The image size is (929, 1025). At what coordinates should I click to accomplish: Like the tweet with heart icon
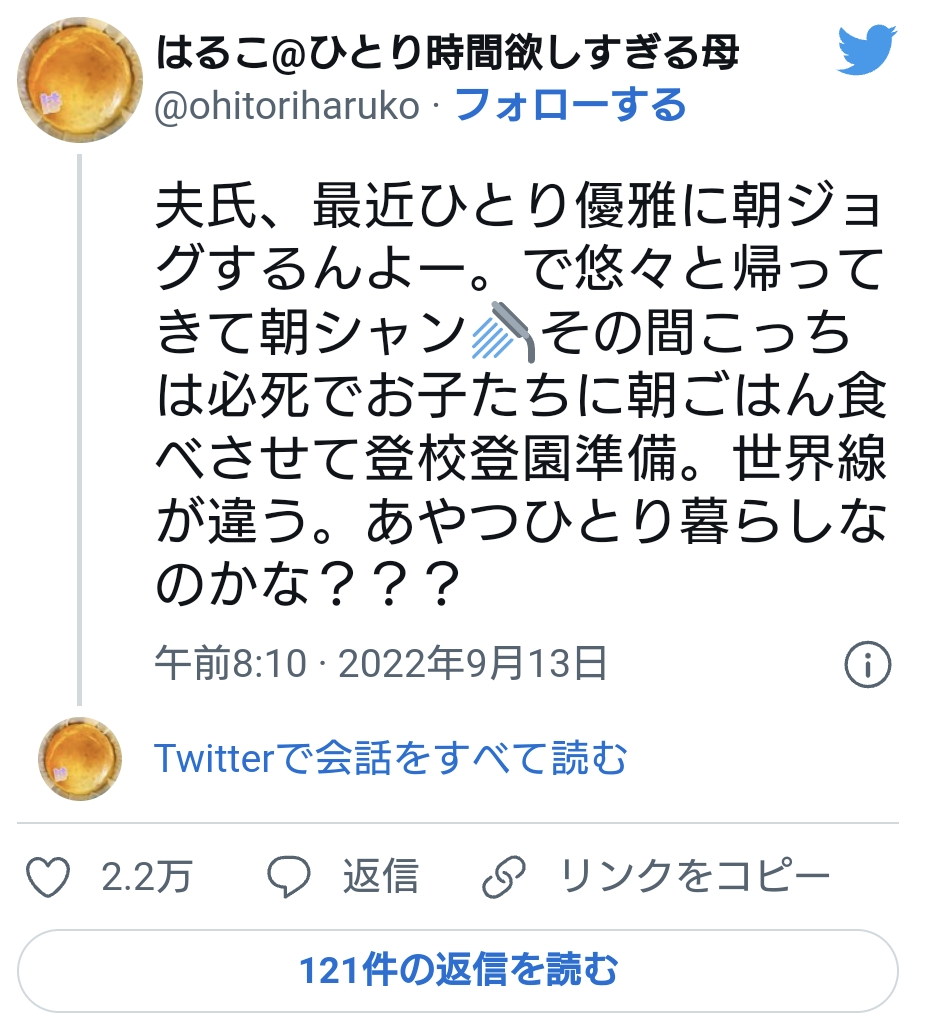[x=48, y=877]
